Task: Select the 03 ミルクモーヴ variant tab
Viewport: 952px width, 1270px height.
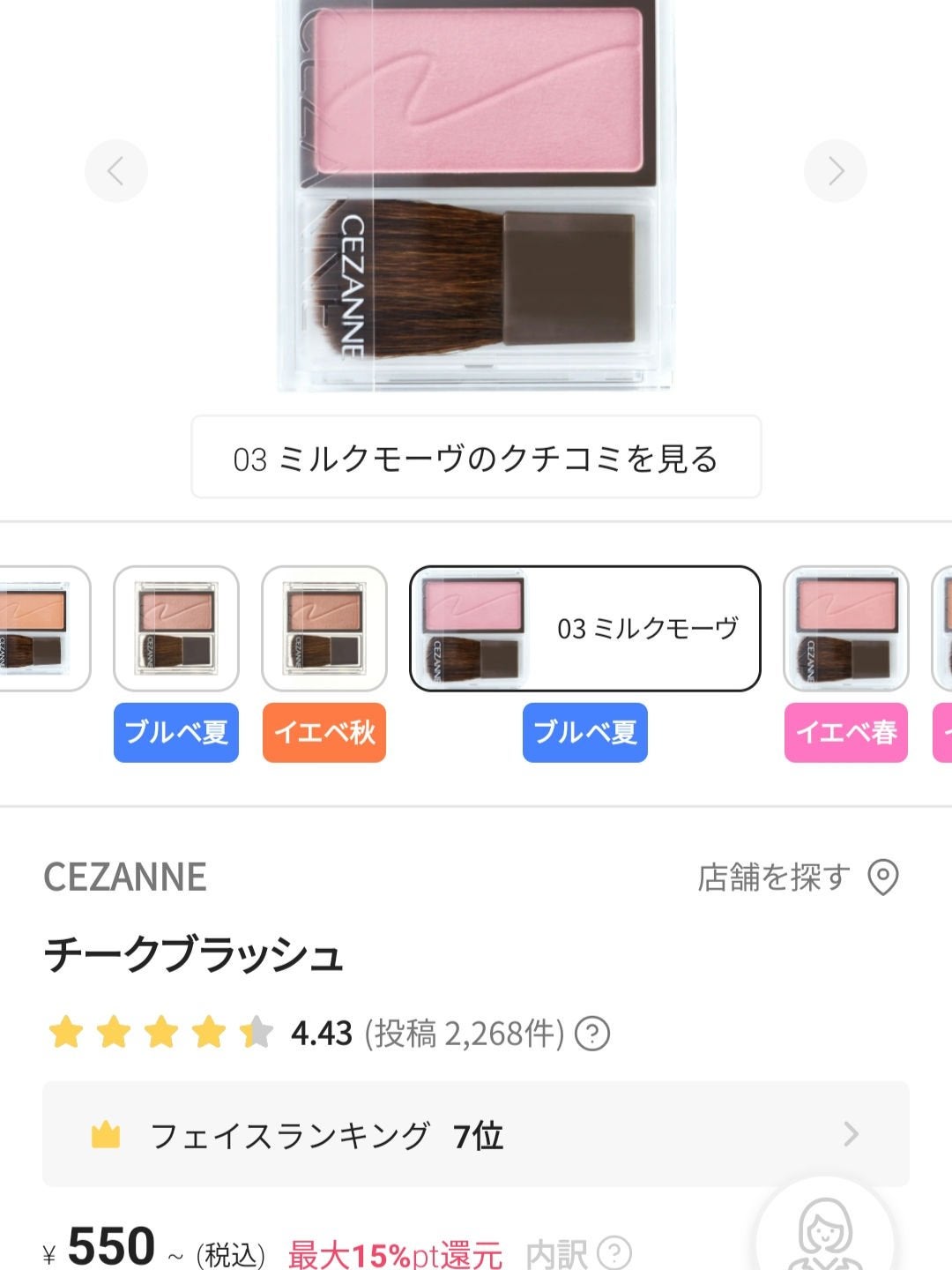Action: [x=584, y=630]
